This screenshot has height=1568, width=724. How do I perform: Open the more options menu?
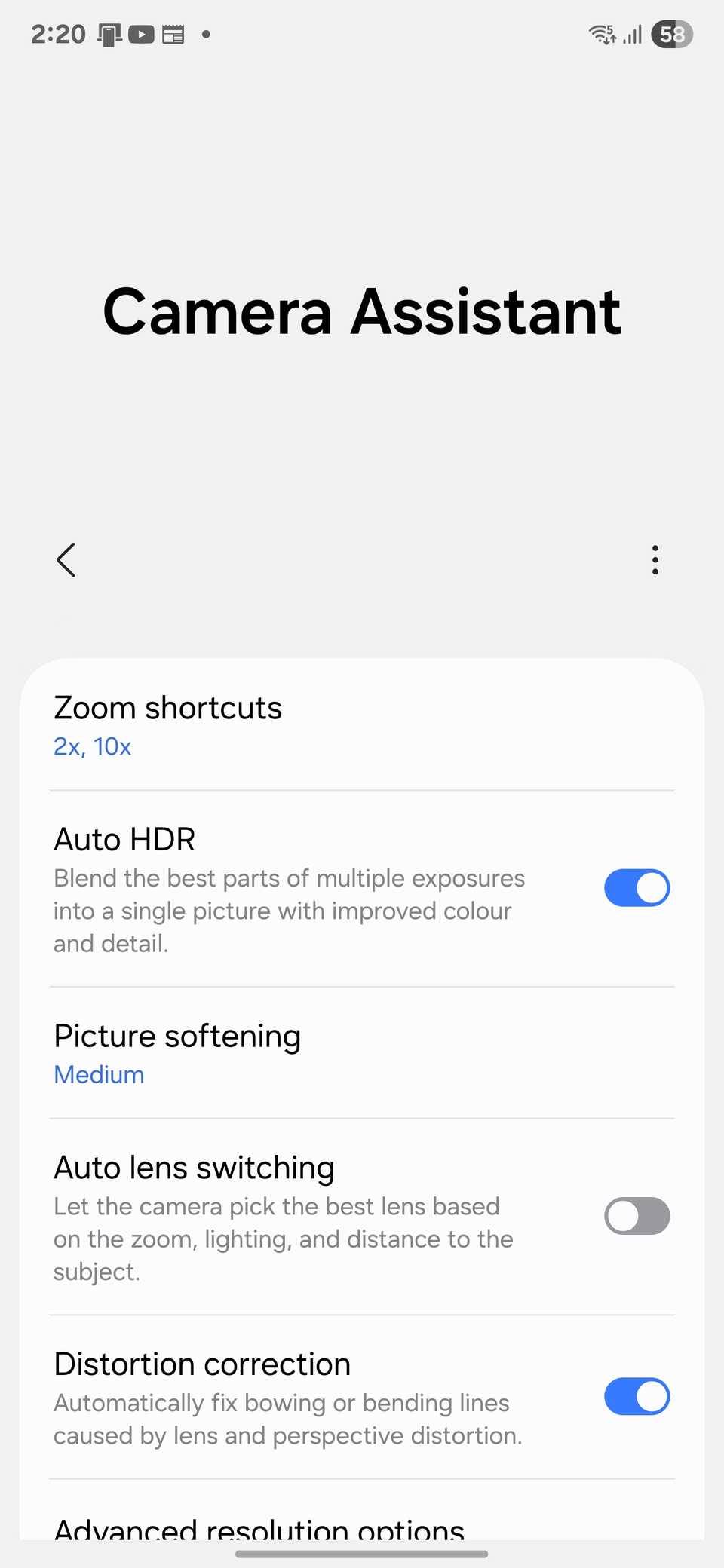click(655, 560)
